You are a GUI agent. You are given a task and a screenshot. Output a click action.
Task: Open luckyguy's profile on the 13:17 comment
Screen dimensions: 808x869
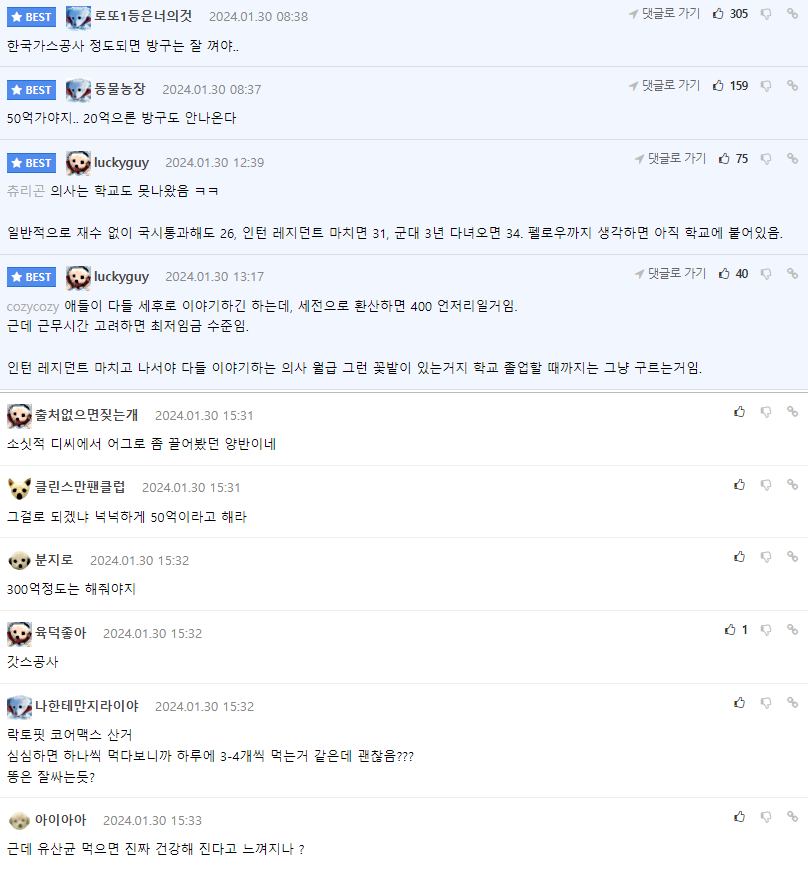tap(121, 277)
